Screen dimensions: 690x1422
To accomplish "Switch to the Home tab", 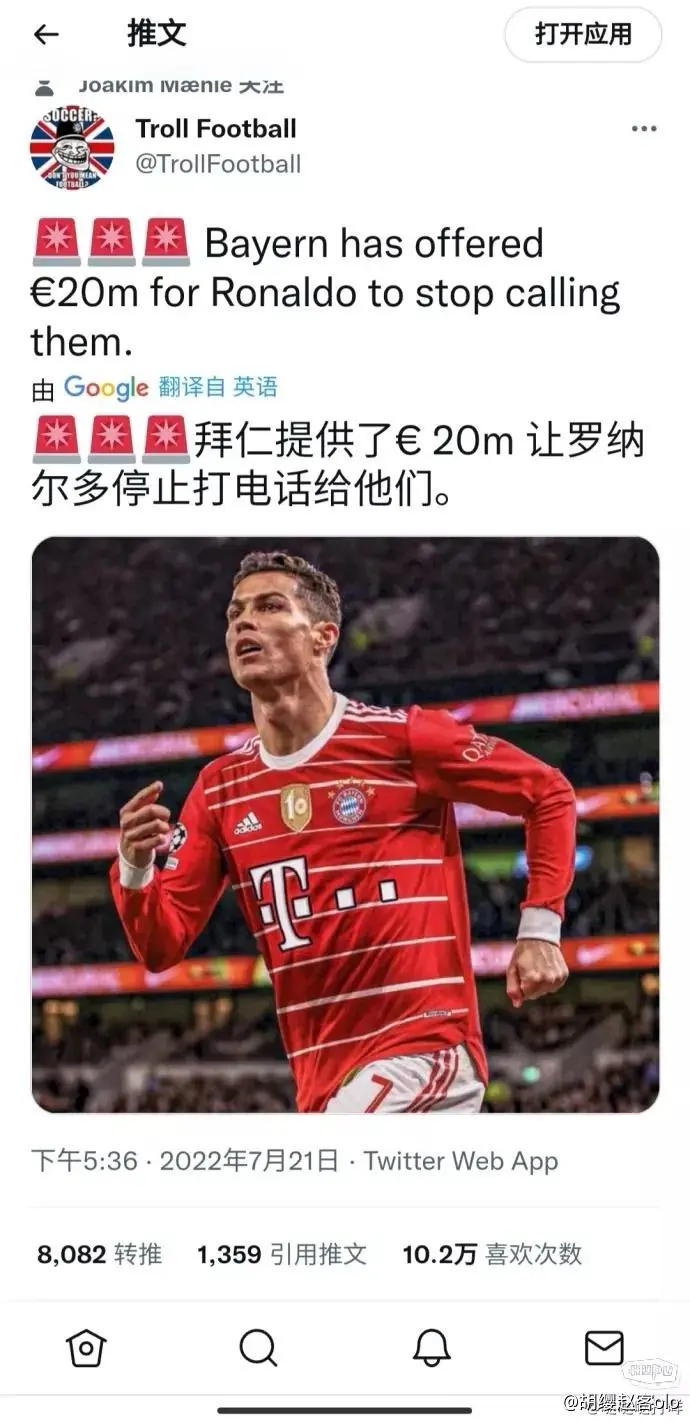I will (x=86, y=1348).
